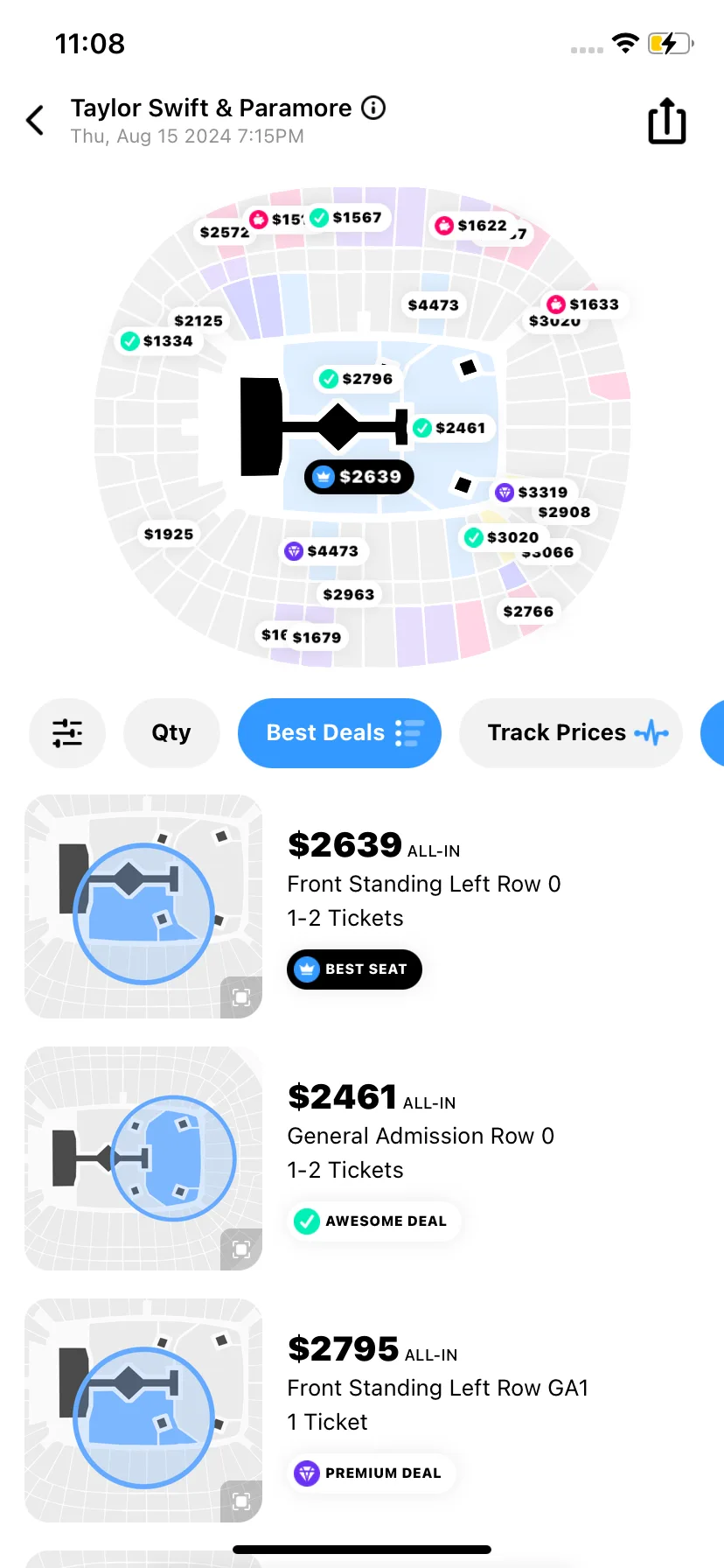Open the $2639 Front Standing Left listing
The image size is (724, 1568).
click(x=424, y=884)
